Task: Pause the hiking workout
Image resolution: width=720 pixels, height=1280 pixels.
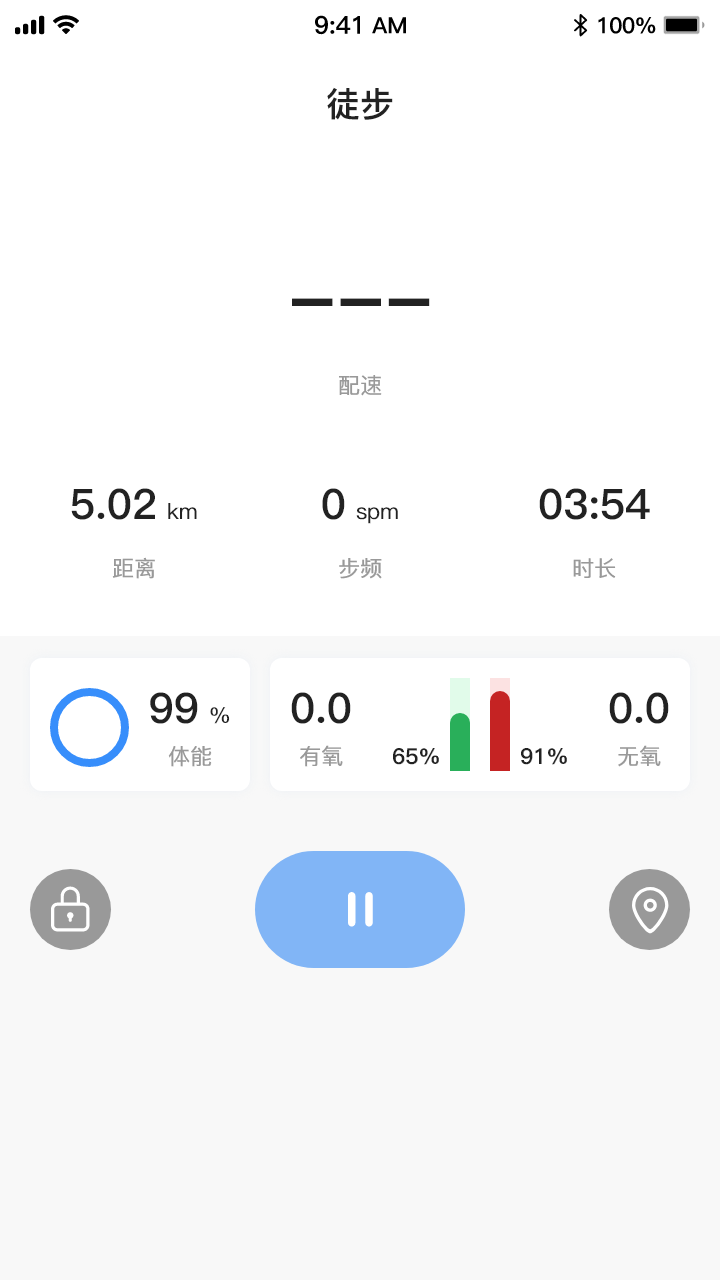Action: click(360, 909)
